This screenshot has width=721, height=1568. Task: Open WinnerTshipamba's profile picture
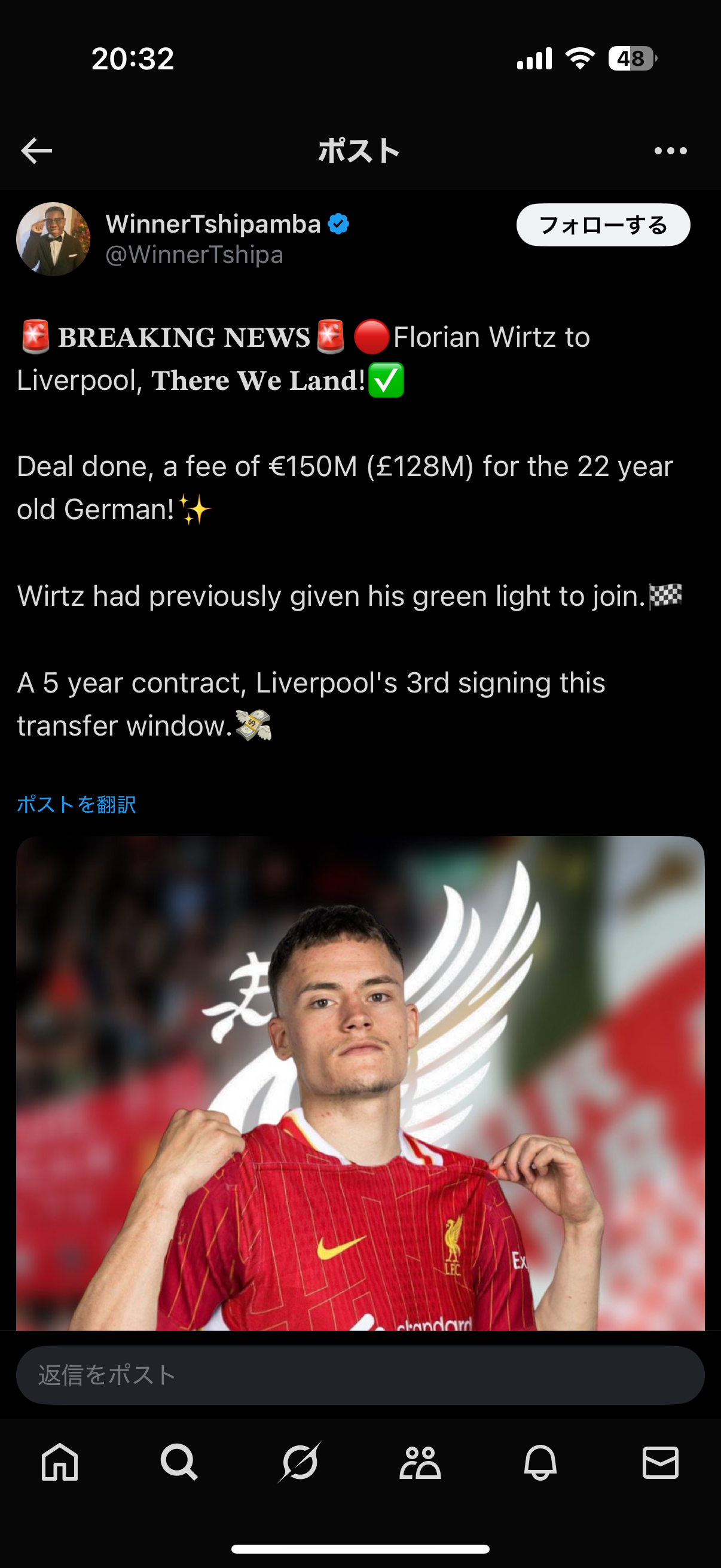pos(54,239)
